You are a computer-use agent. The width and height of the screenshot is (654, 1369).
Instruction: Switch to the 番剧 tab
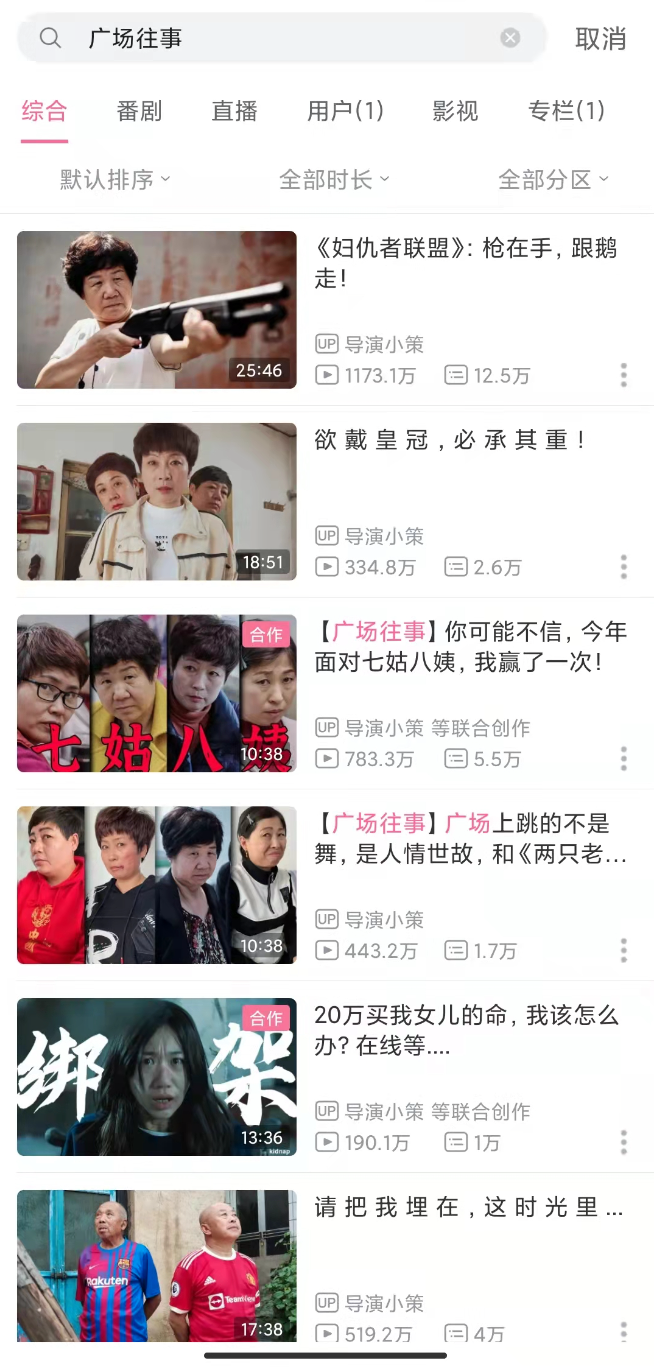139,111
